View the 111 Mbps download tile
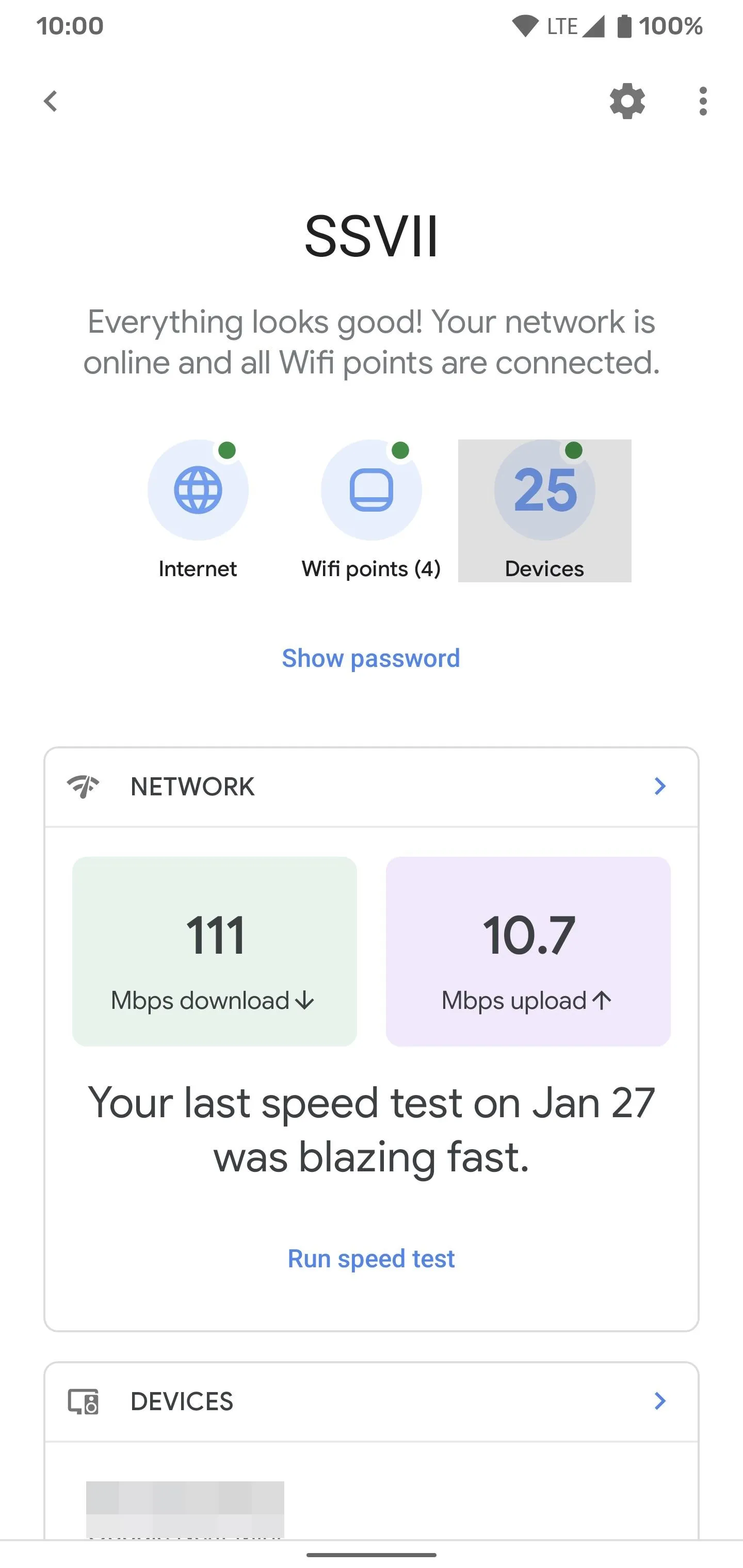This screenshot has width=743, height=1568. [x=214, y=952]
